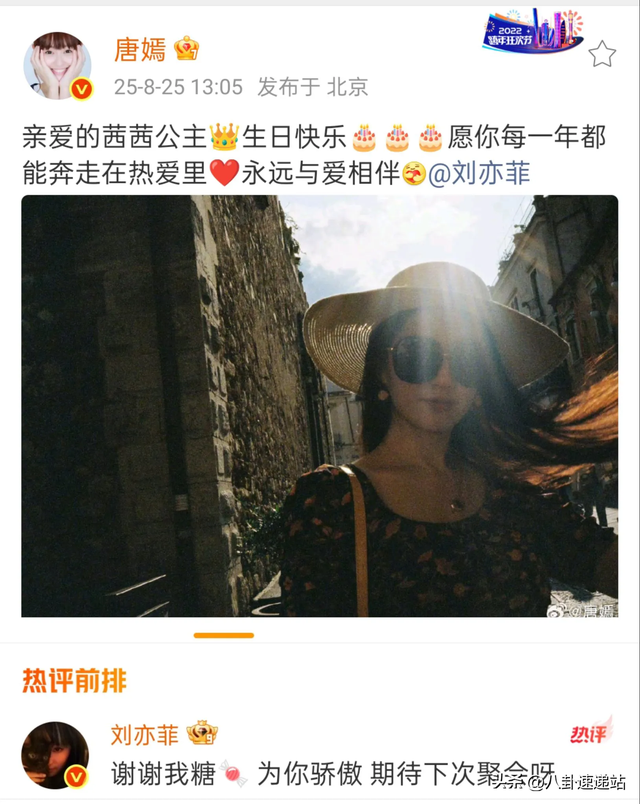This screenshot has width=640, height=804.
Task: Open the @刘亦菲 mention link
Action: click(x=479, y=174)
